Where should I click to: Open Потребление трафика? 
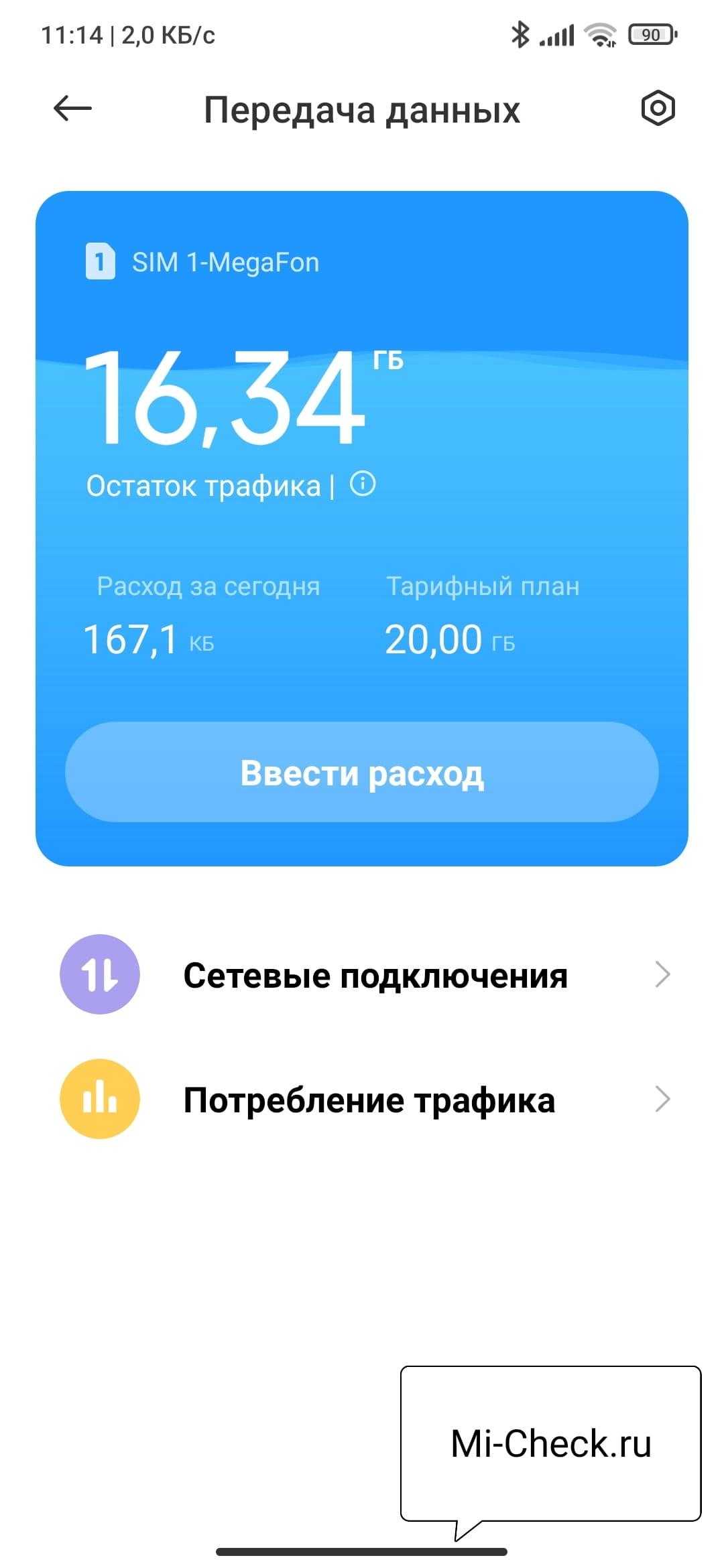pos(365,1099)
